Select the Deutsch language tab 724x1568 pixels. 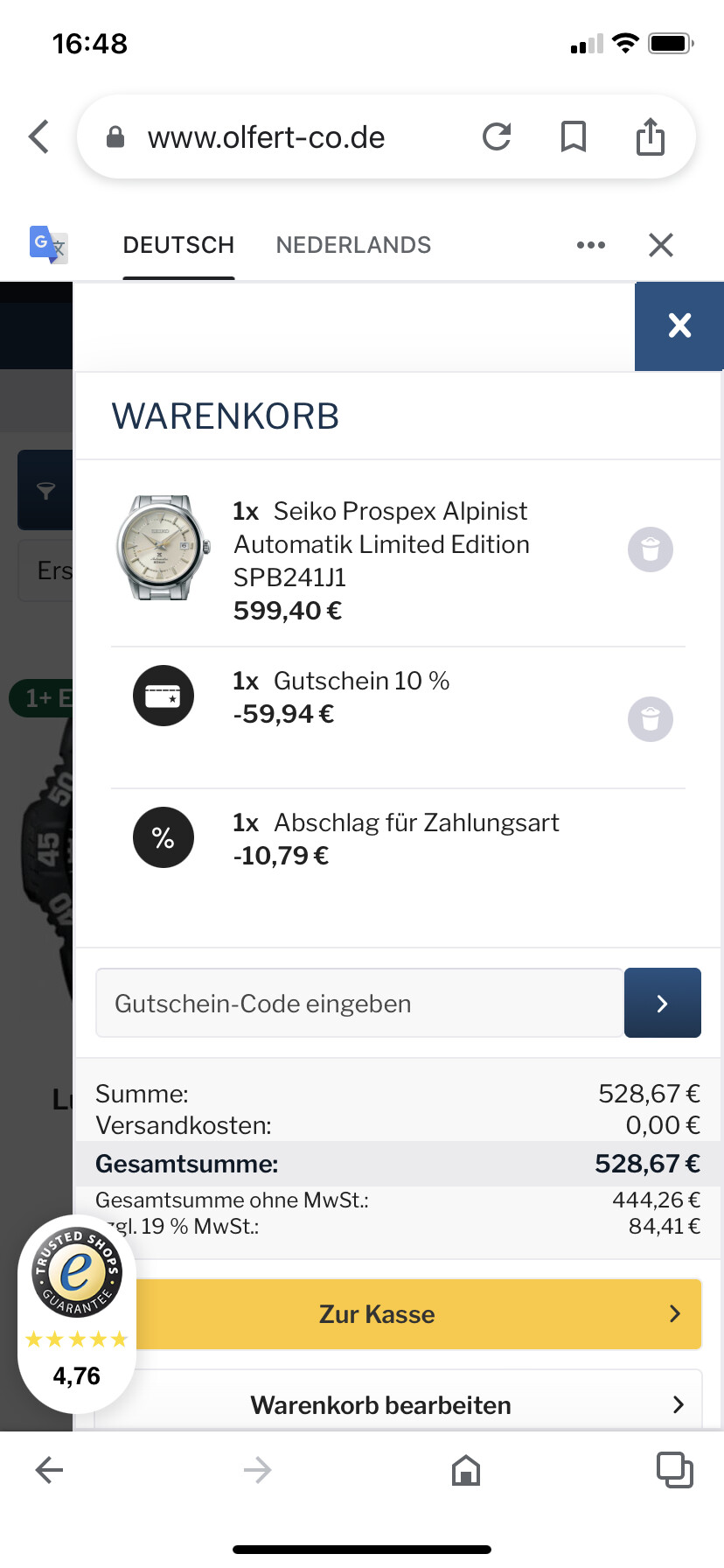(178, 245)
